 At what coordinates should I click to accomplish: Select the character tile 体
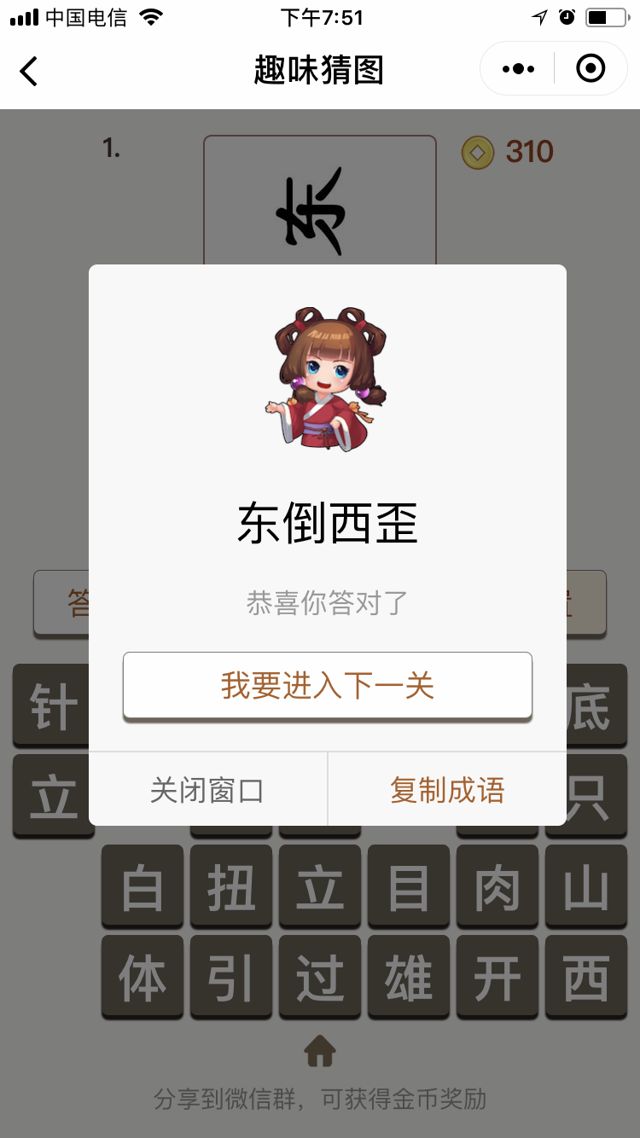point(142,977)
